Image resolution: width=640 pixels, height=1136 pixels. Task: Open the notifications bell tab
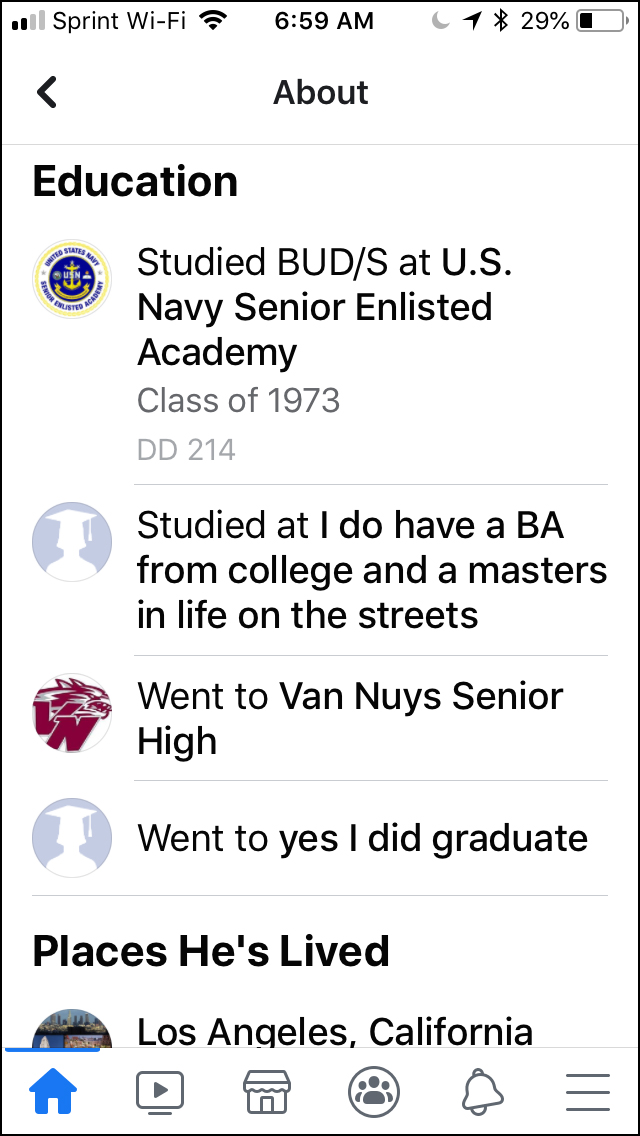pos(481,1092)
